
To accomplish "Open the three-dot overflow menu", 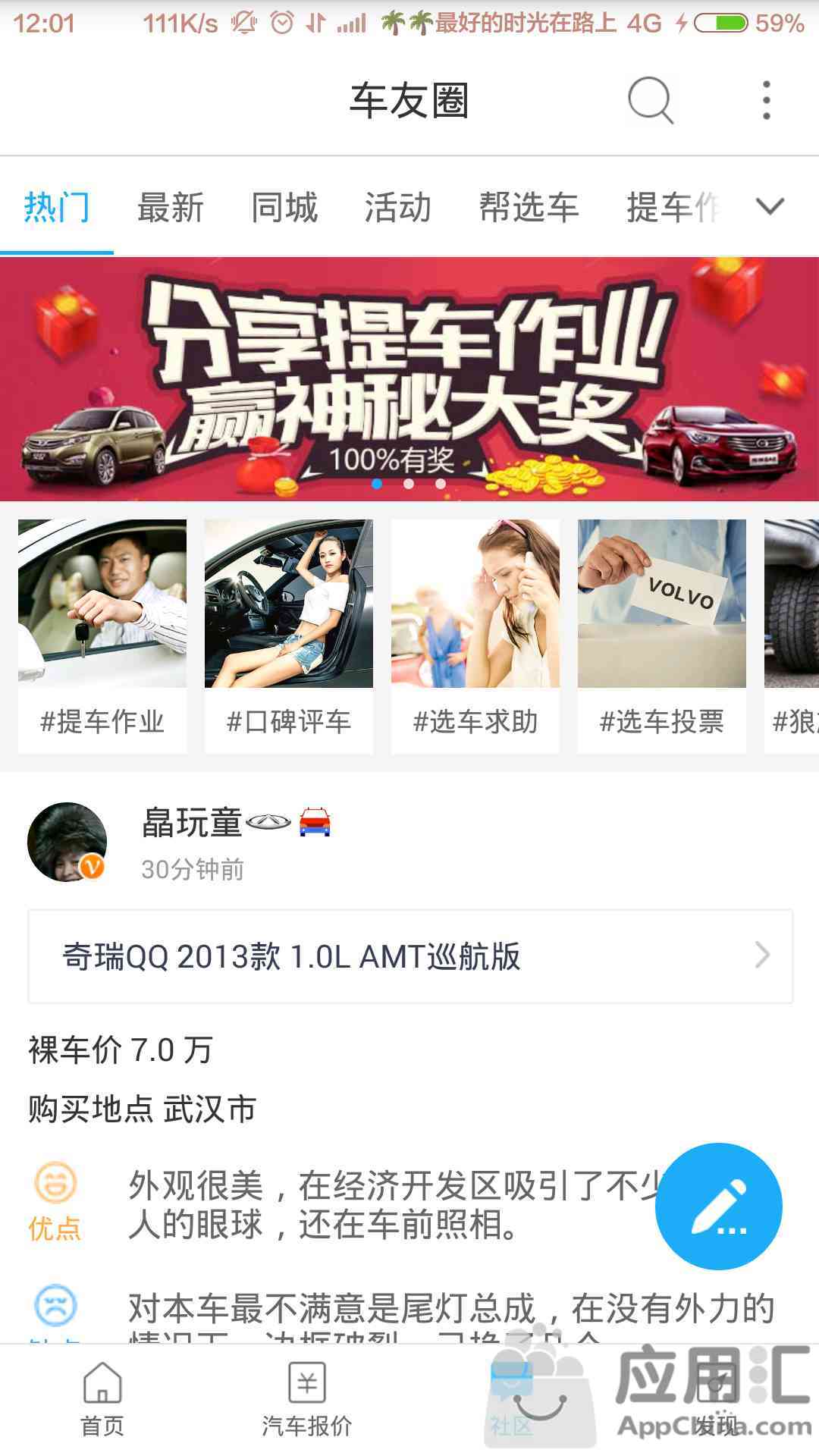I will coord(767,100).
